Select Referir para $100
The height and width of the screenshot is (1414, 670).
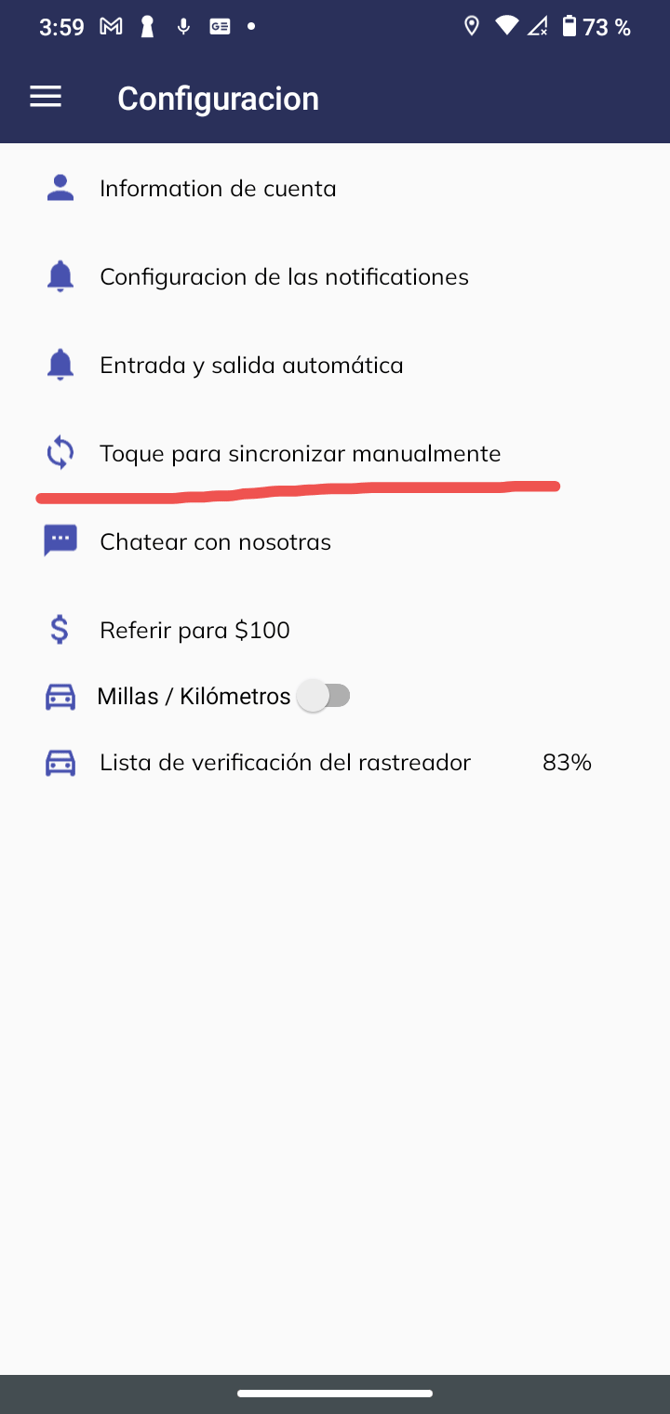(195, 630)
